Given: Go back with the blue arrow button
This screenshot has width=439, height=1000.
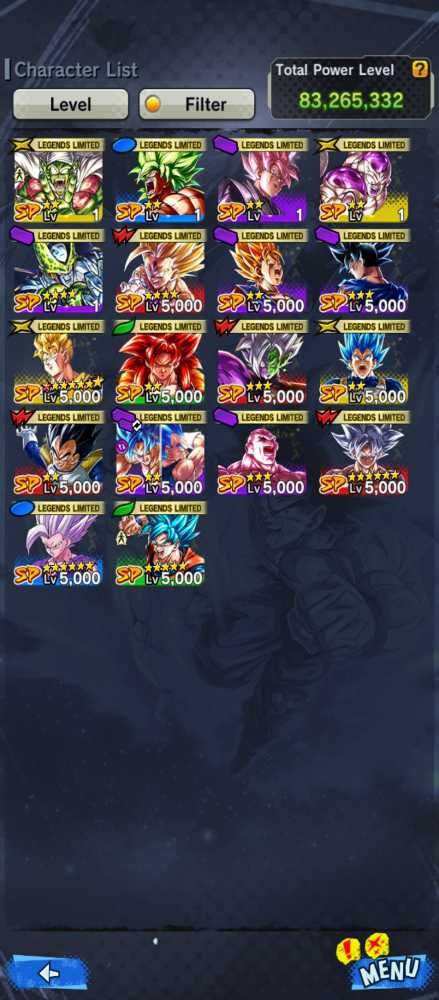Looking at the screenshot, I should coord(48,973).
